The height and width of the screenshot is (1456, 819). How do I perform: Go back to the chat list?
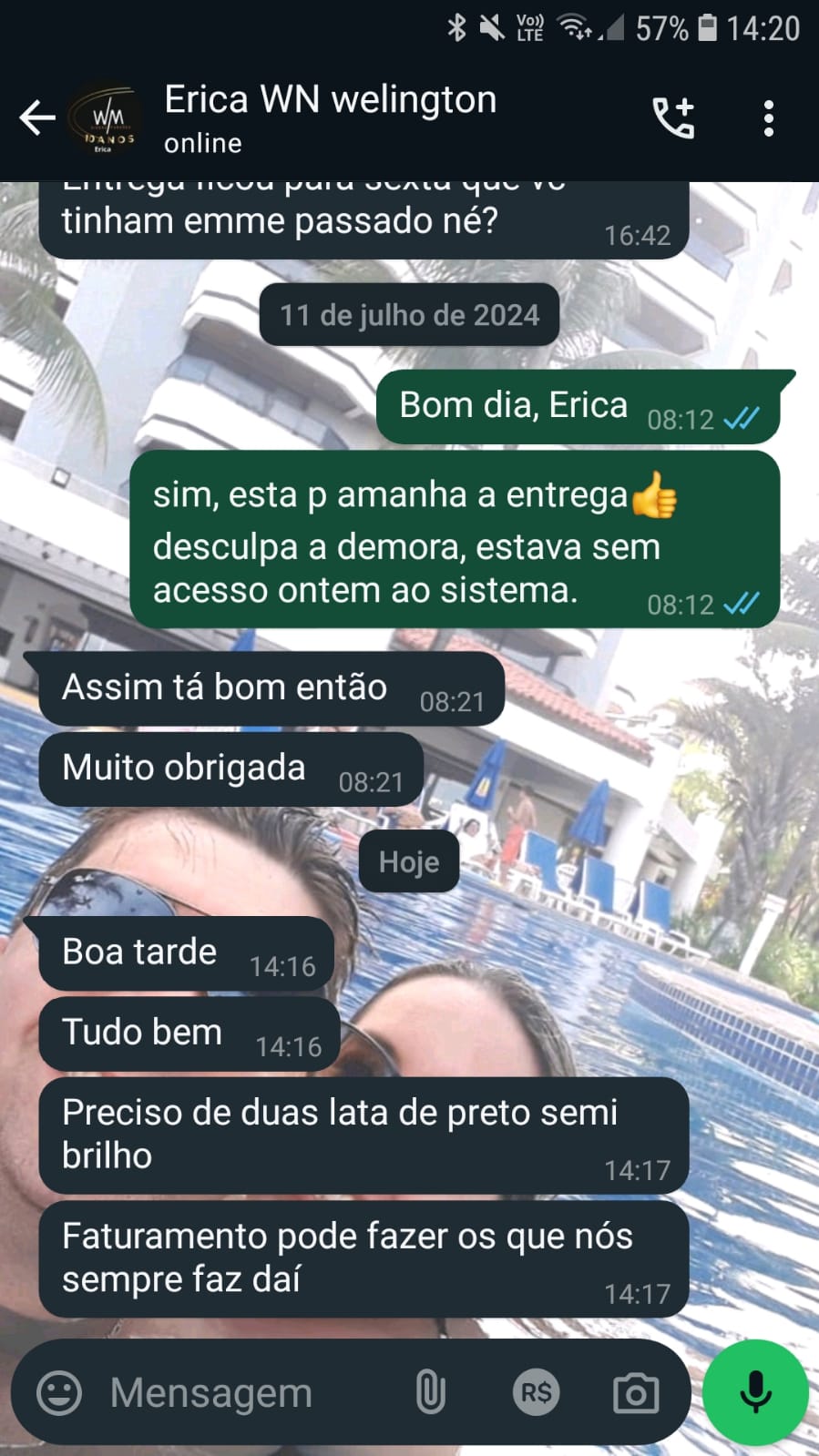36,118
